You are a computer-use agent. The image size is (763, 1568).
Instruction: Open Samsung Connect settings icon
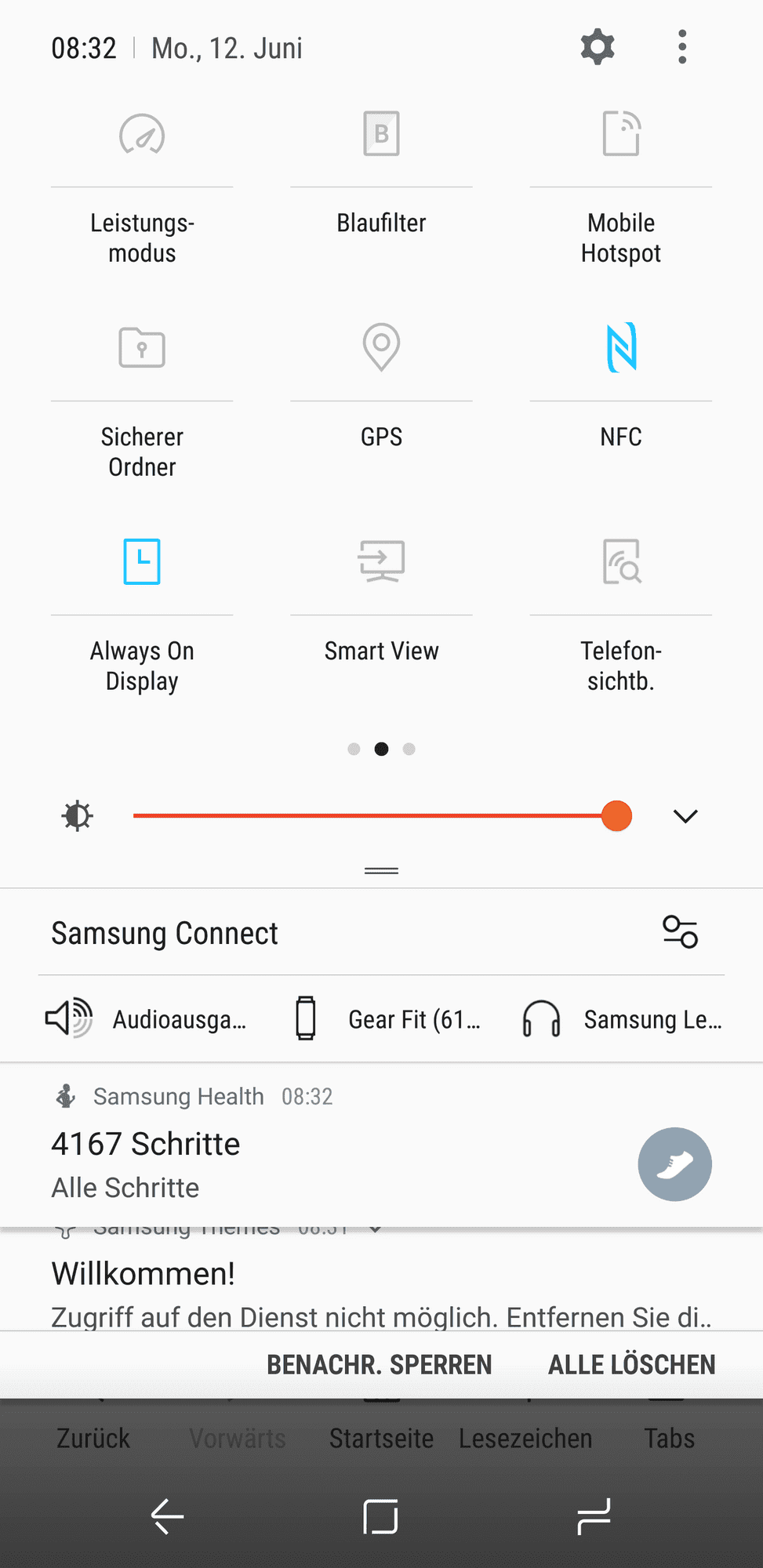tap(680, 932)
